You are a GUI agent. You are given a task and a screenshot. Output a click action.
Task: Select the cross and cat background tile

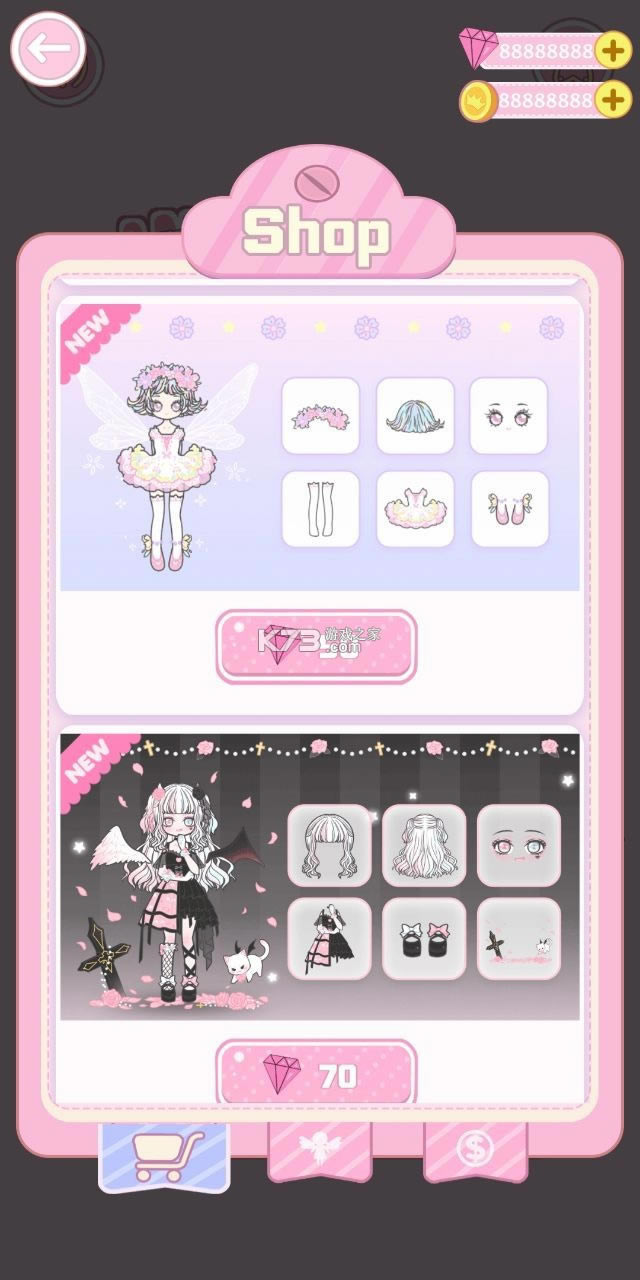(518, 938)
